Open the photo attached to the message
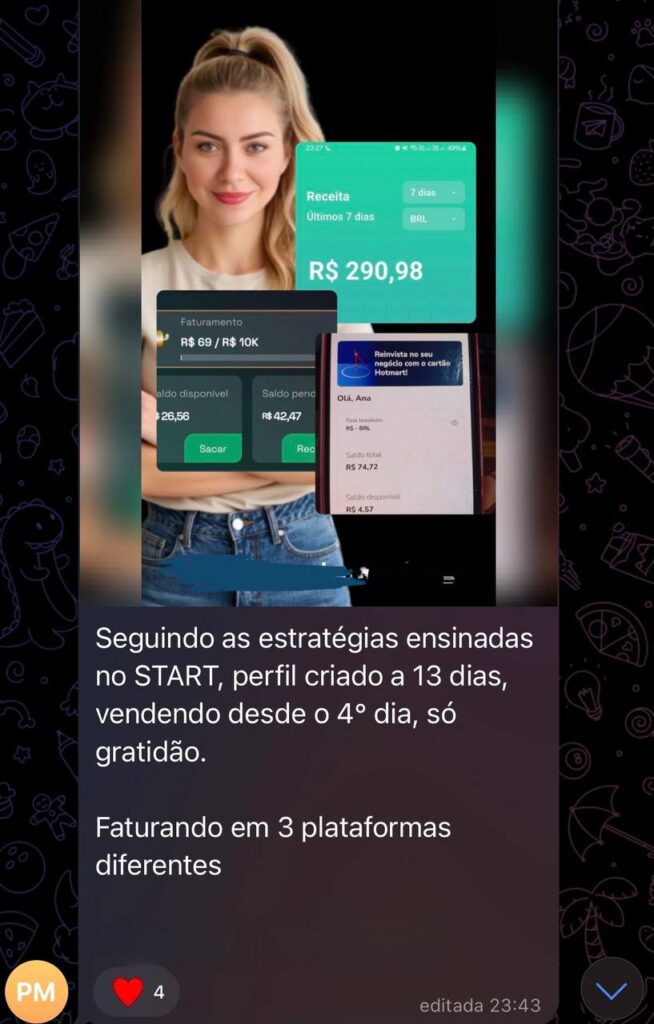The image size is (654, 1024). (318, 300)
